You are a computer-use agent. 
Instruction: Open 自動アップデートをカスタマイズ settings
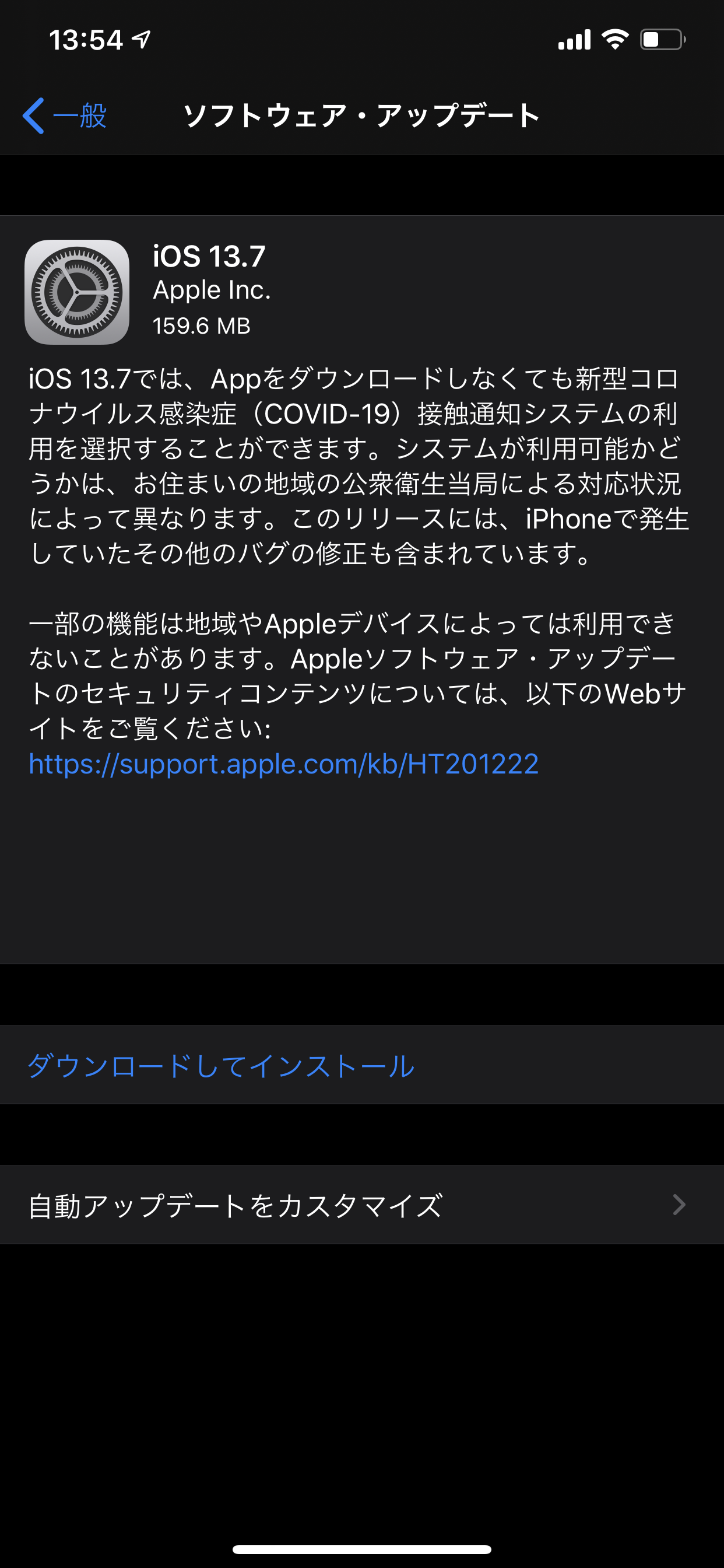click(x=361, y=1205)
